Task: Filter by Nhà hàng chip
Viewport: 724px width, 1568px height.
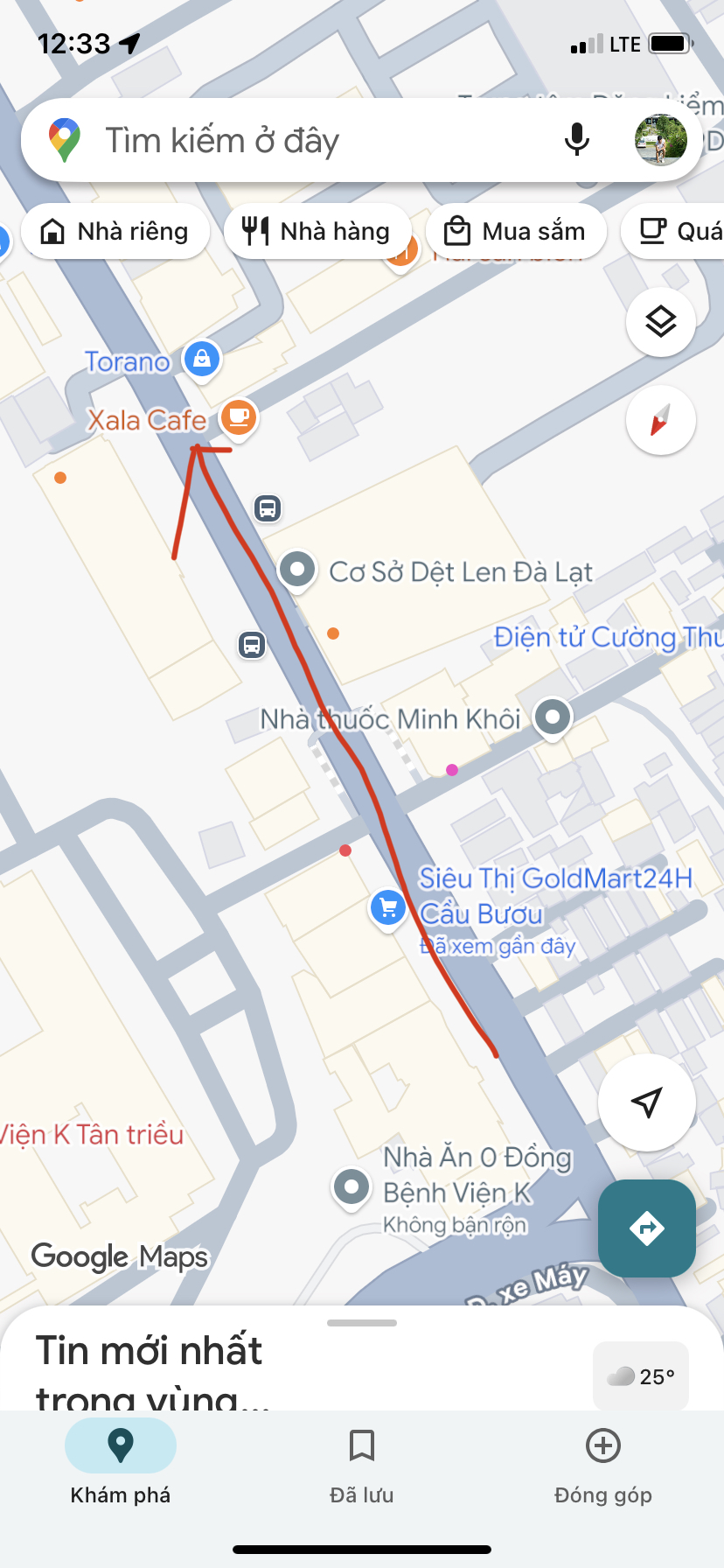Action: tap(318, 232)
